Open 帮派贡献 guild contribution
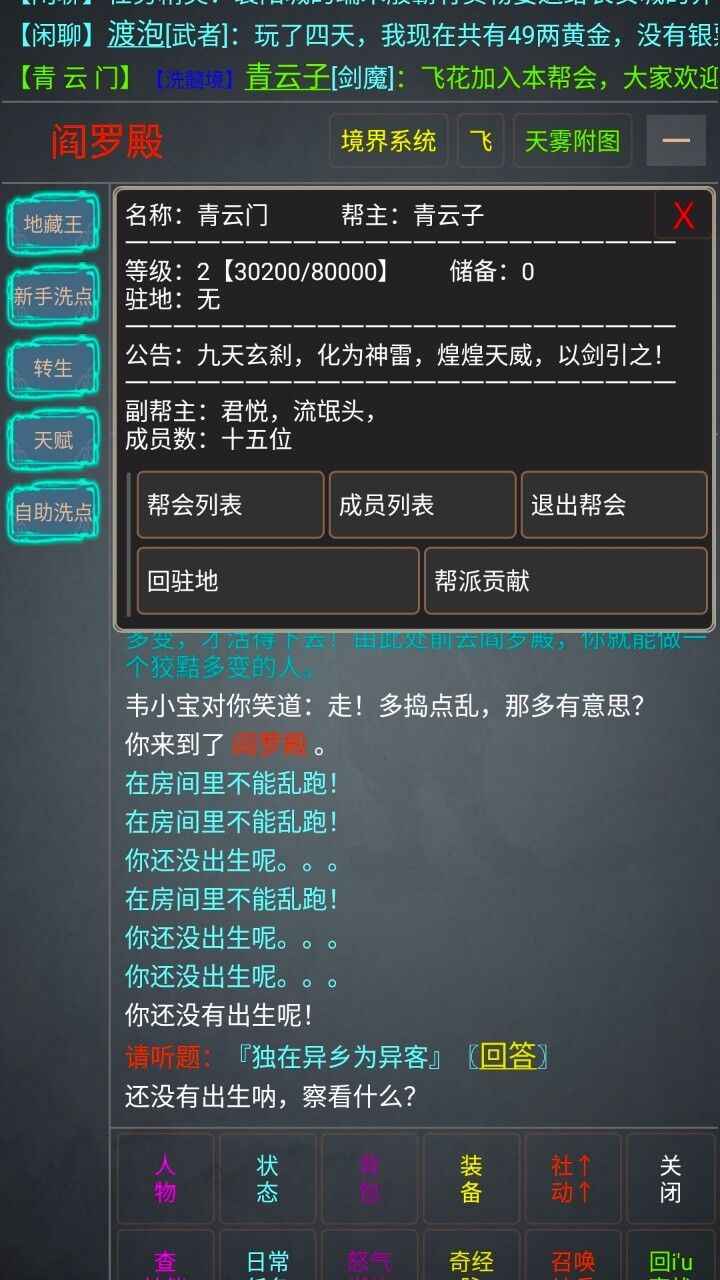The image size is (720, 1280). (565, 581)
